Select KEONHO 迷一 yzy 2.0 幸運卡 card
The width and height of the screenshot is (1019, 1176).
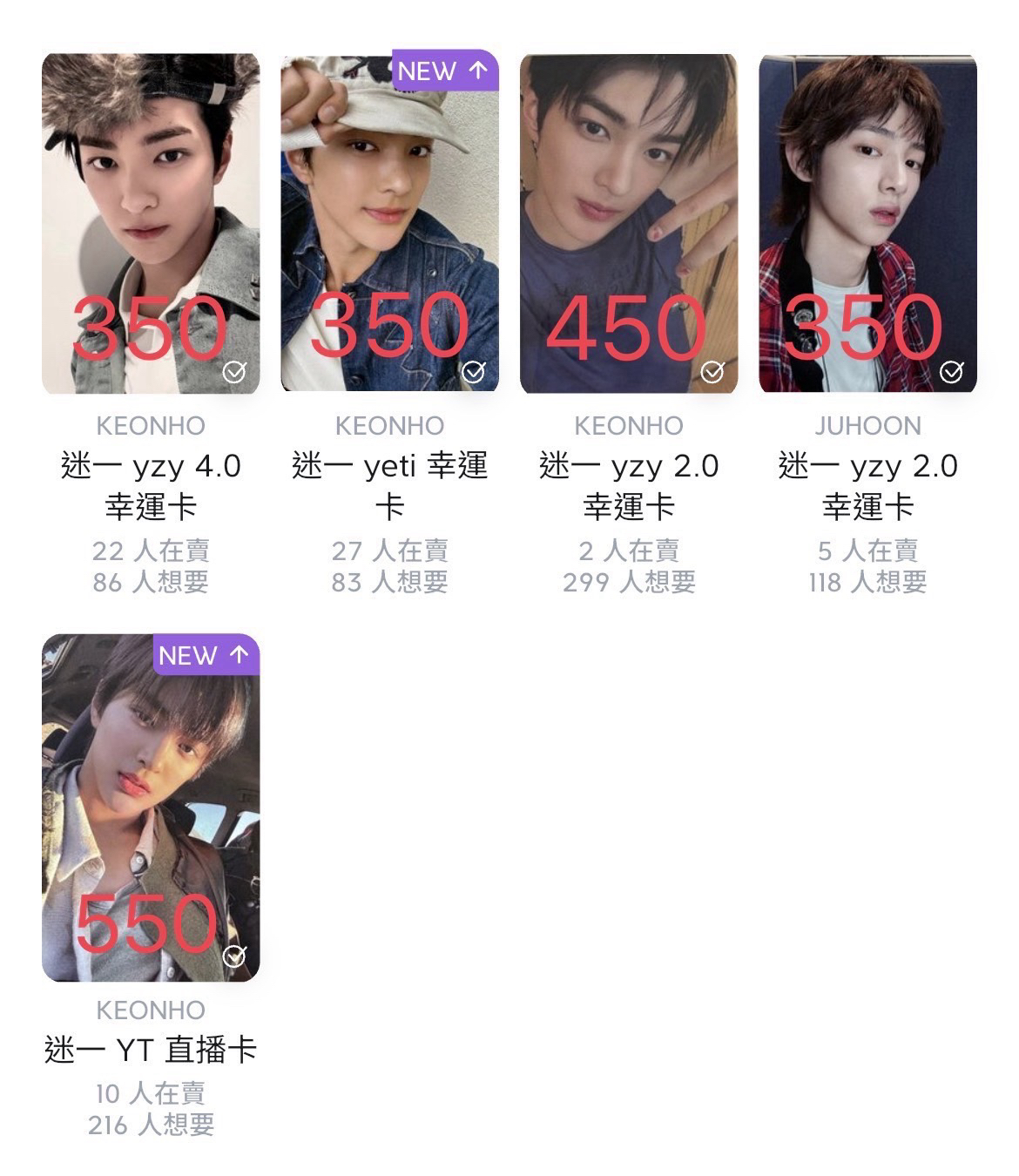[628, 223]
